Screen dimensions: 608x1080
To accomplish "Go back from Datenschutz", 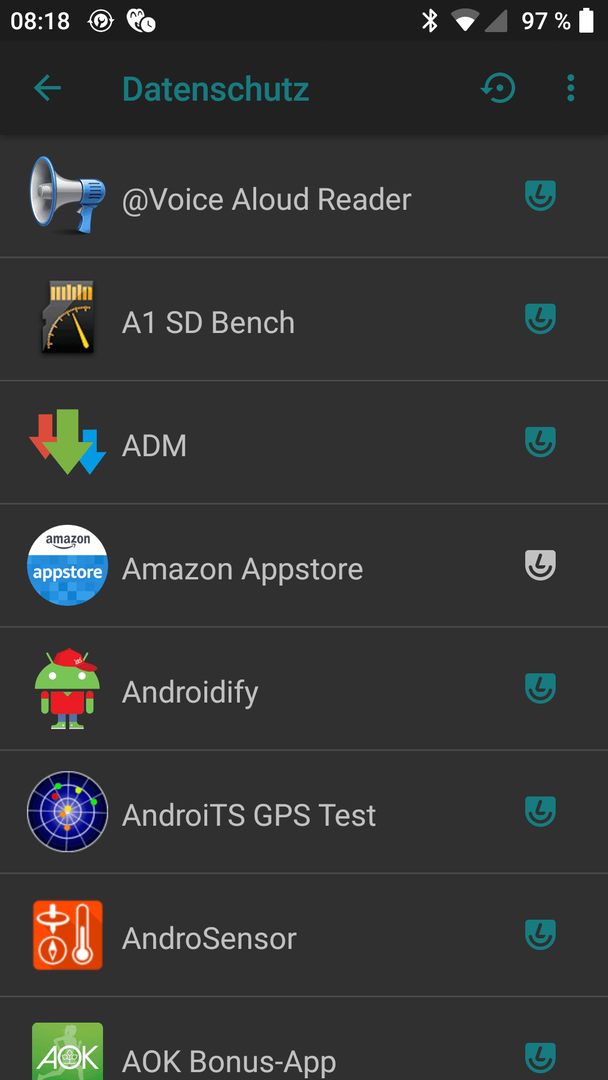I will [x=48, y=88].
